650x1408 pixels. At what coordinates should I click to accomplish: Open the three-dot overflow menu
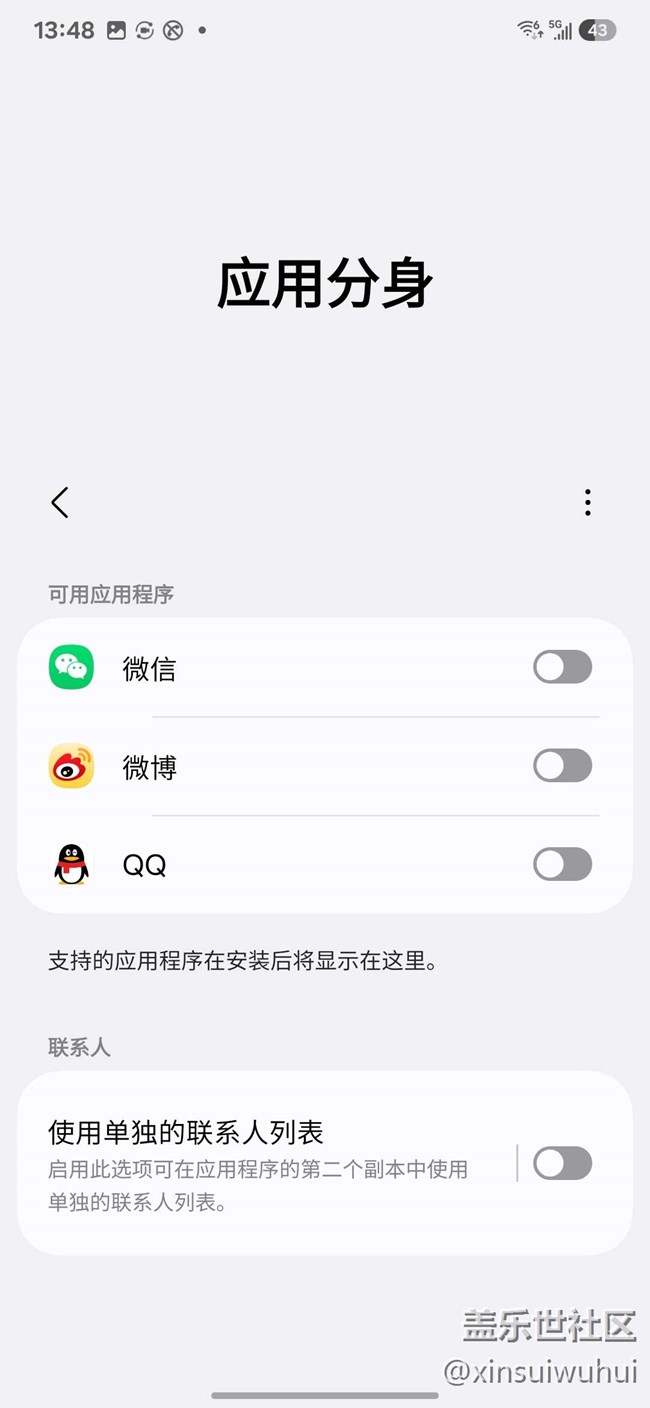tap(588, 502)
